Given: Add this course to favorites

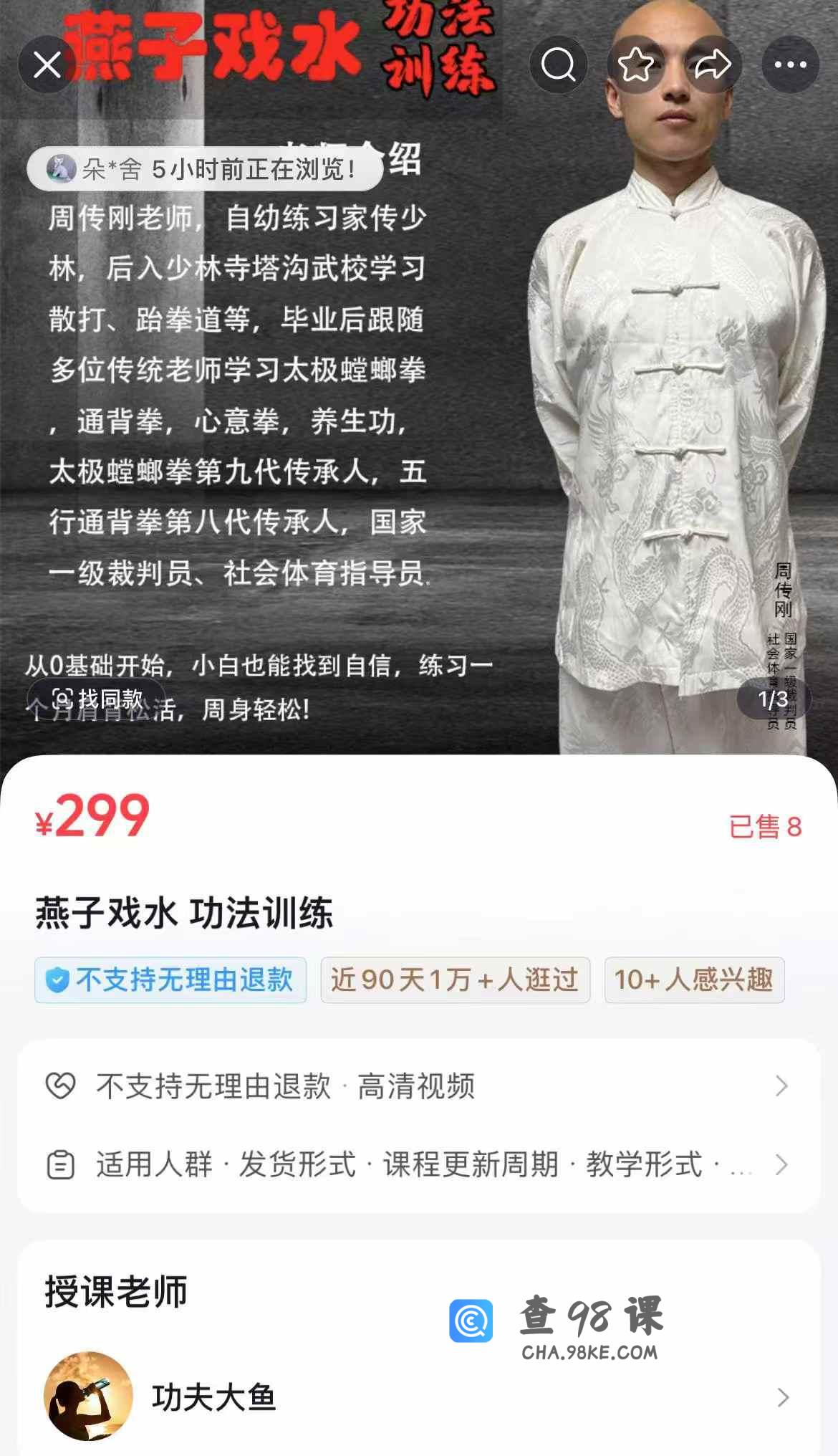Looking at the screenshot, I should pyautogui.click(x=636, y=64).
